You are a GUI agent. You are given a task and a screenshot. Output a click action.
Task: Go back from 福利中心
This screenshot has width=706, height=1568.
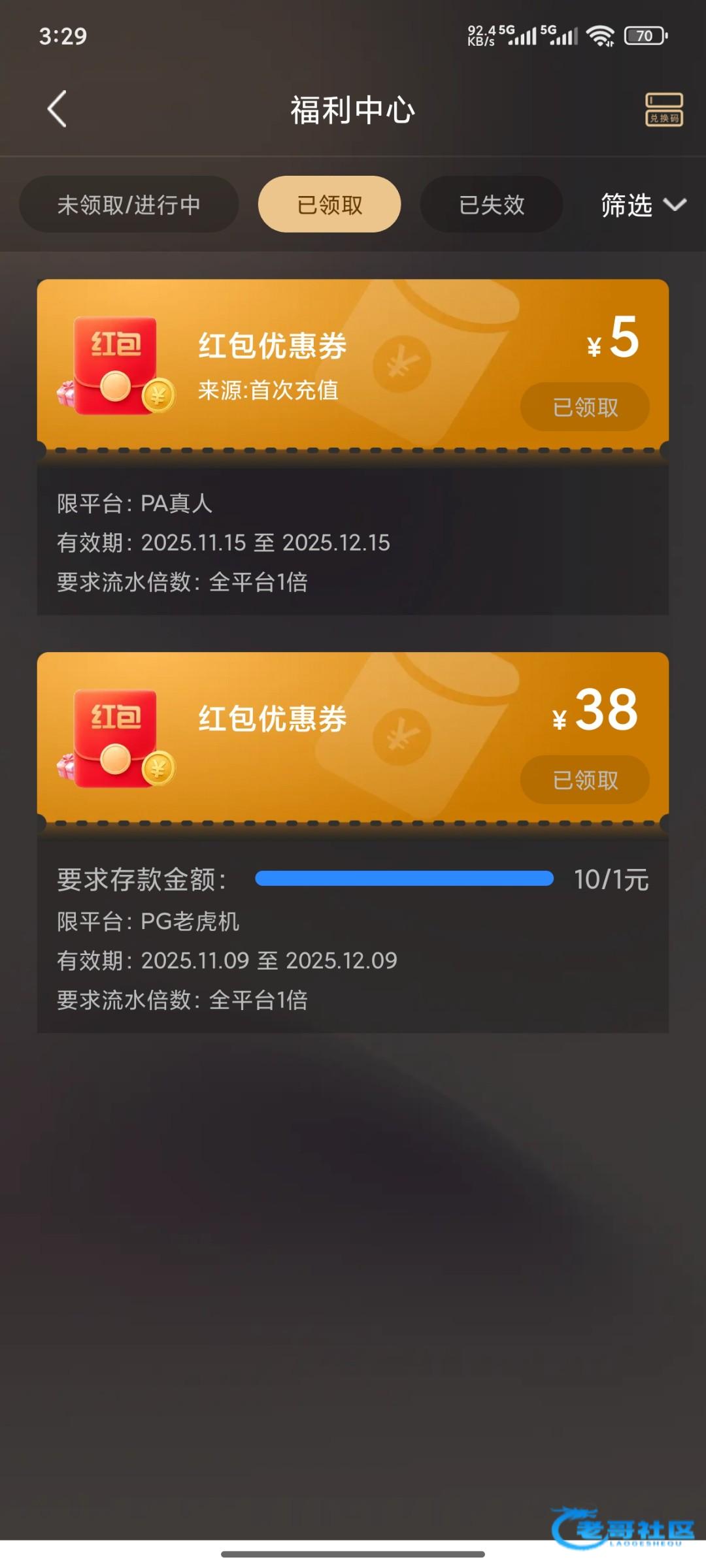pos(58,109)
